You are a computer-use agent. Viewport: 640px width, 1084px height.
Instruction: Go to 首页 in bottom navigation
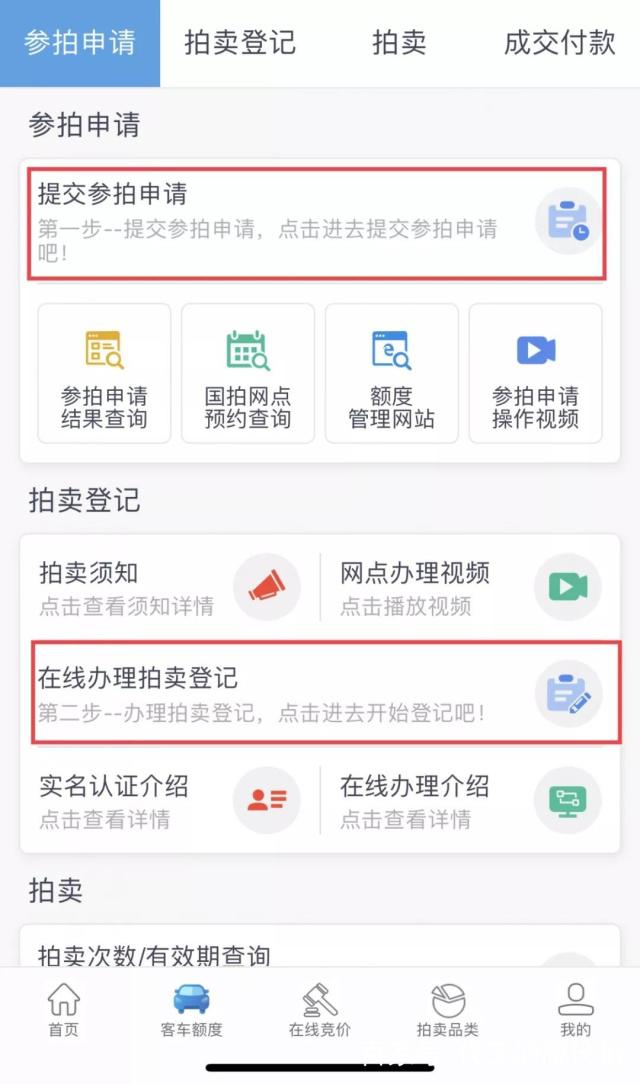click(64, 1010)
